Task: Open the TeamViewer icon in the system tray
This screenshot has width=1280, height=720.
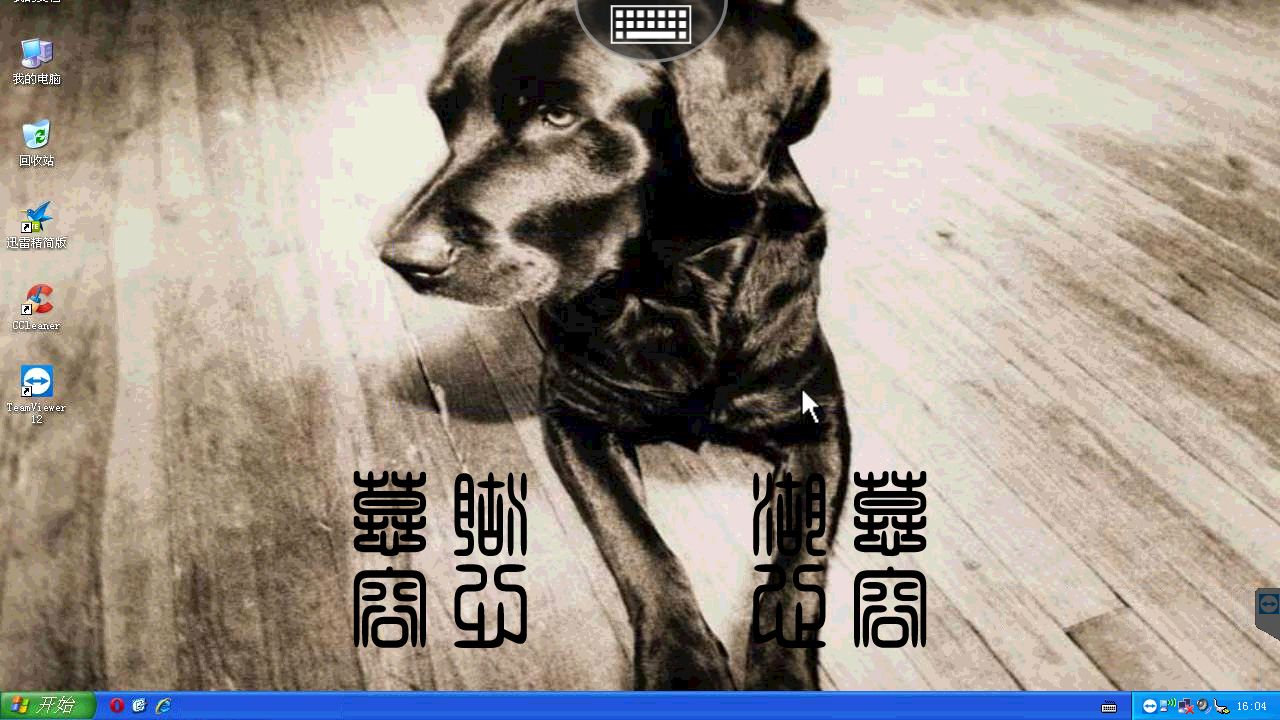Action: [x=1150, y=707]
